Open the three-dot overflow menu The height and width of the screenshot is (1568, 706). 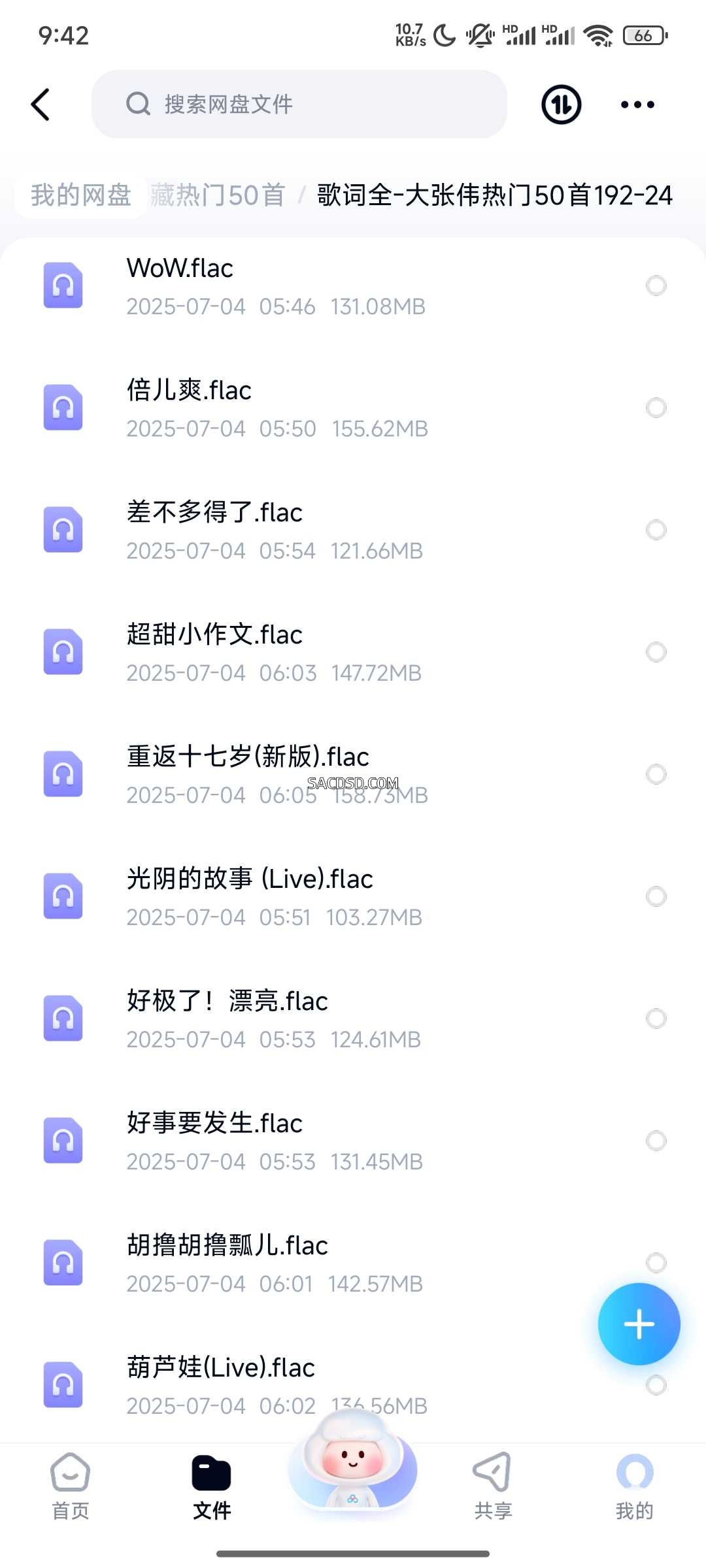point(637,105)
